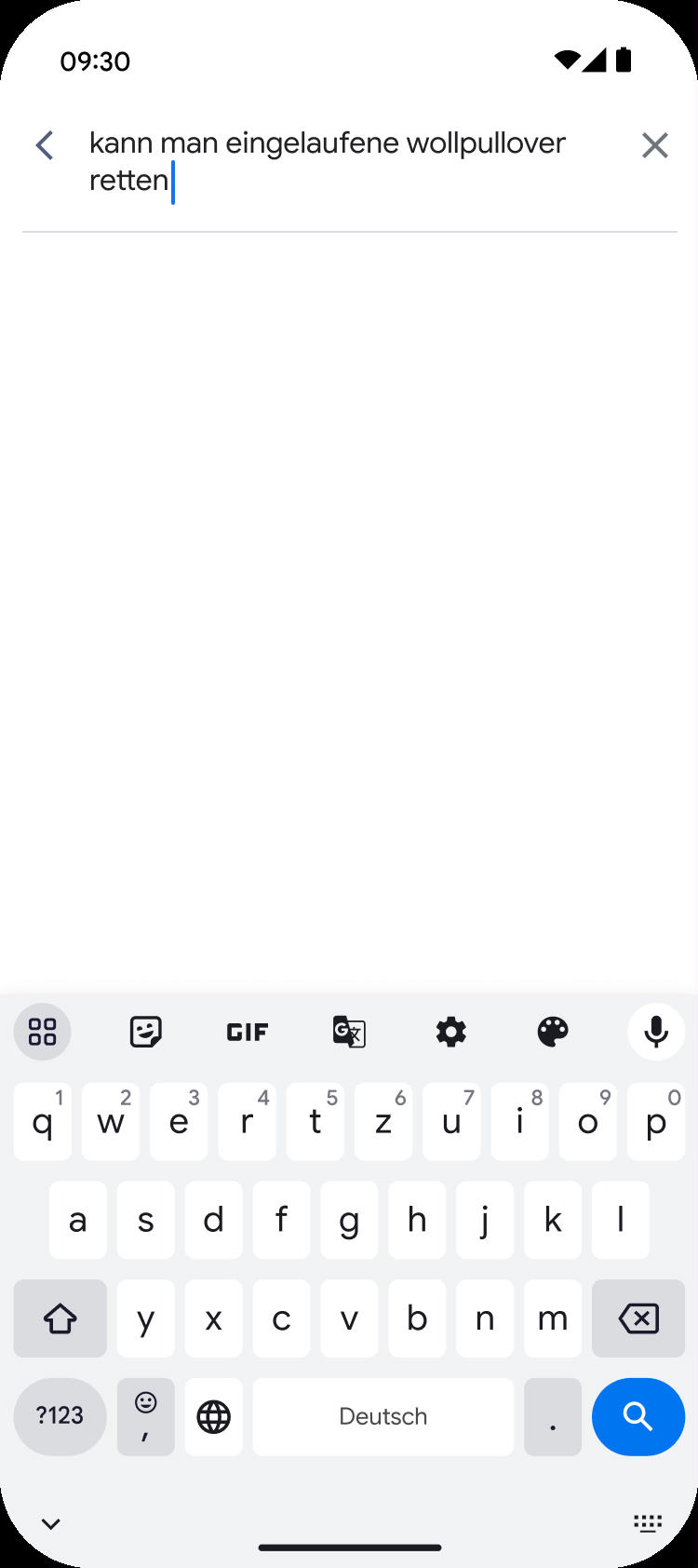The height and width of the screenshot is (1568, 698).
Task: Delete a character with the backspace key
Action: coord(638,1318)
